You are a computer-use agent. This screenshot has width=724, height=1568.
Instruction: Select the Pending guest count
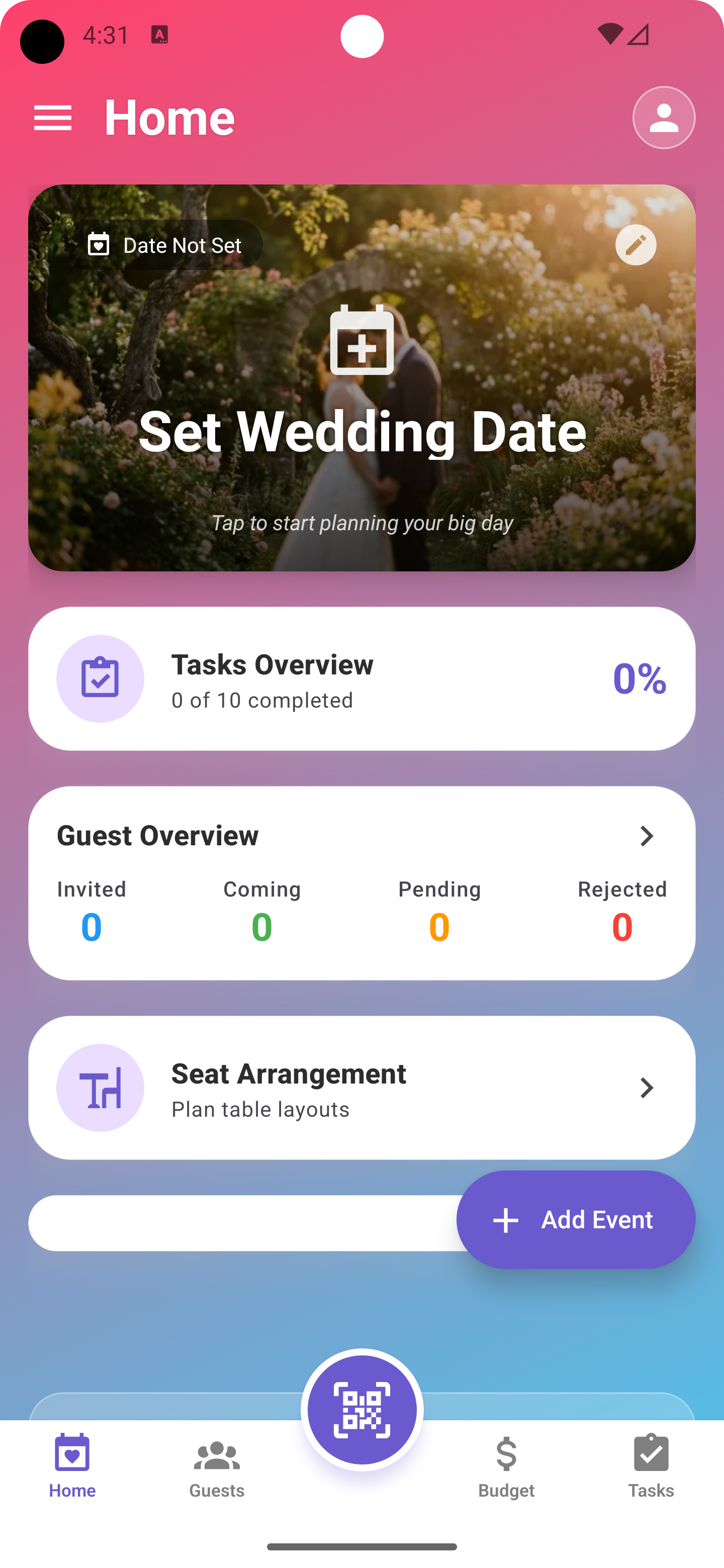tap(439, 926)
